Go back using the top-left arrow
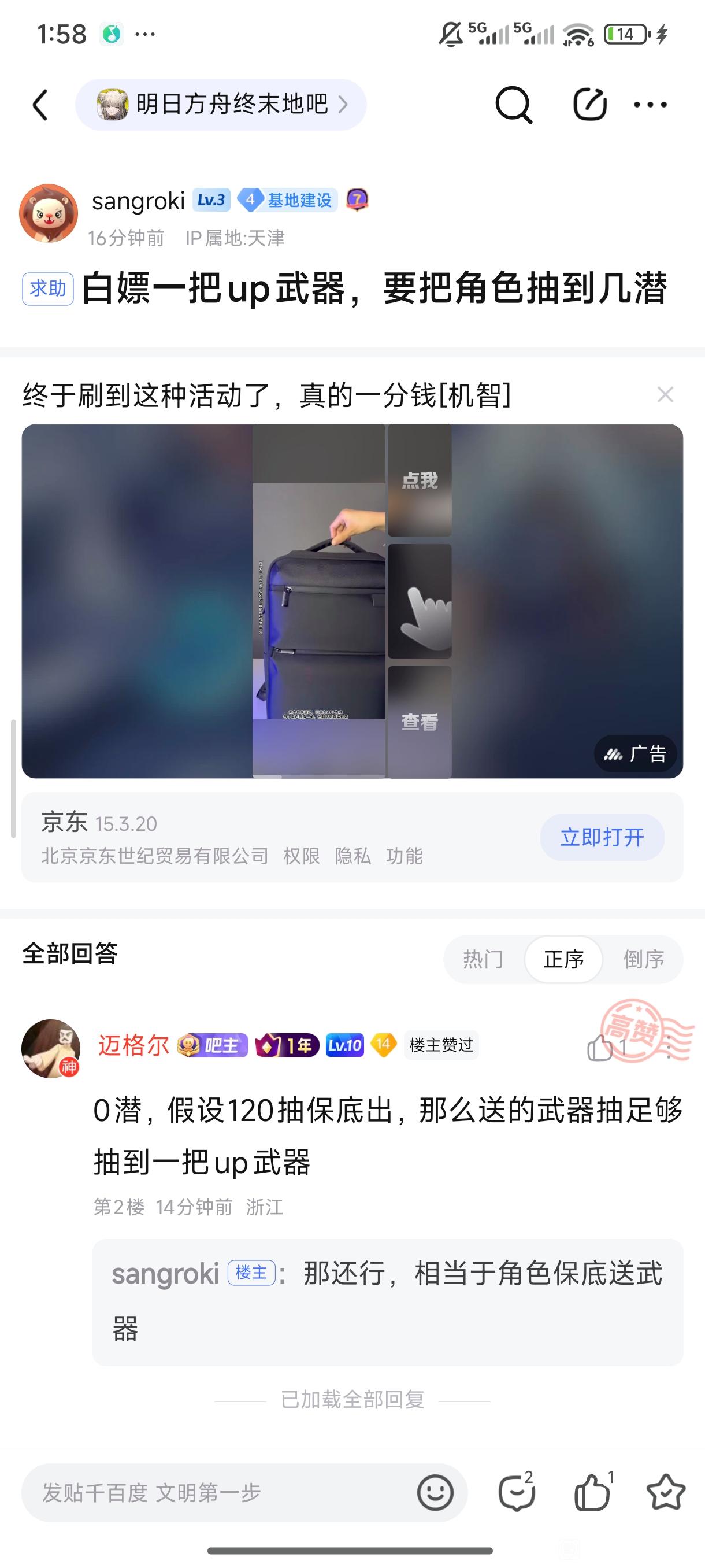 [x=40, y=105]
